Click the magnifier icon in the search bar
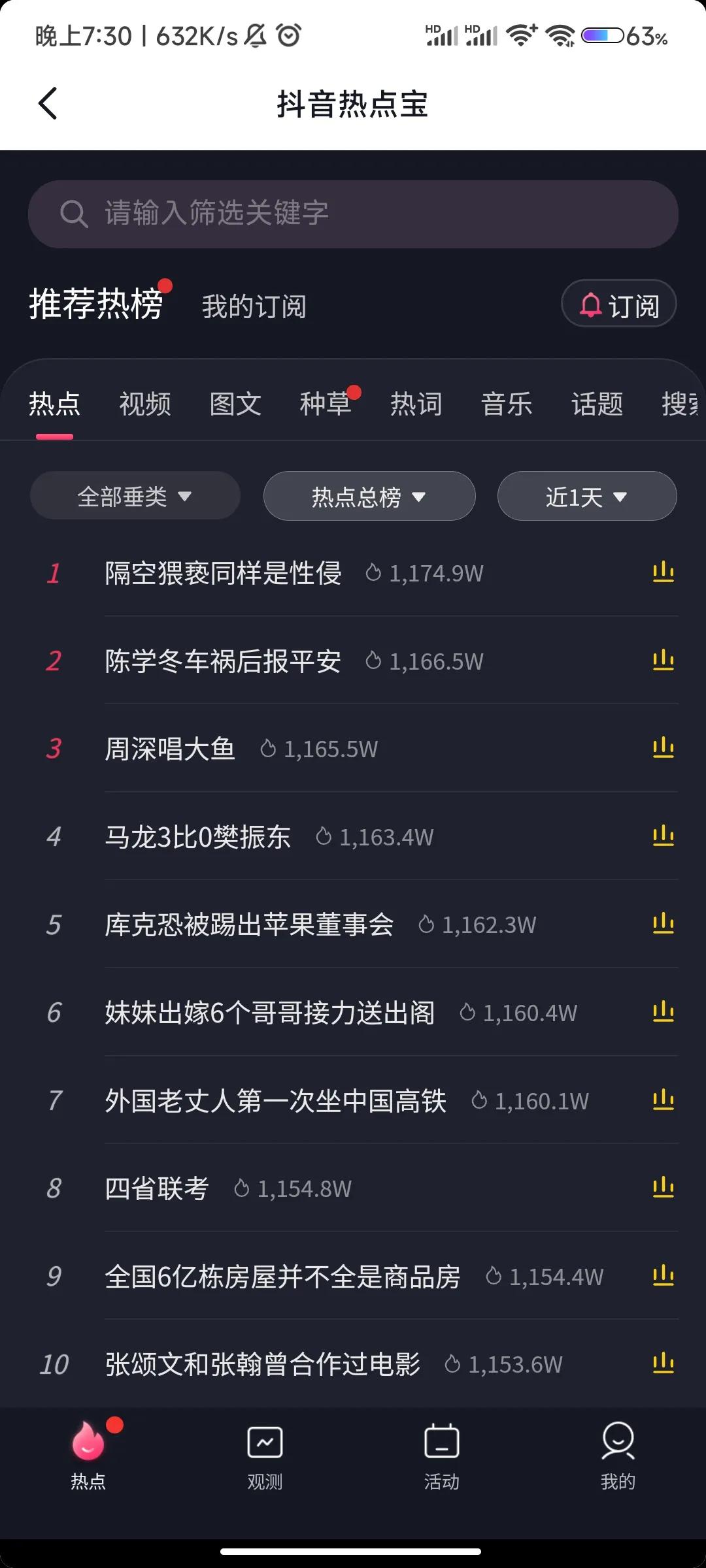 click(75, 214)
